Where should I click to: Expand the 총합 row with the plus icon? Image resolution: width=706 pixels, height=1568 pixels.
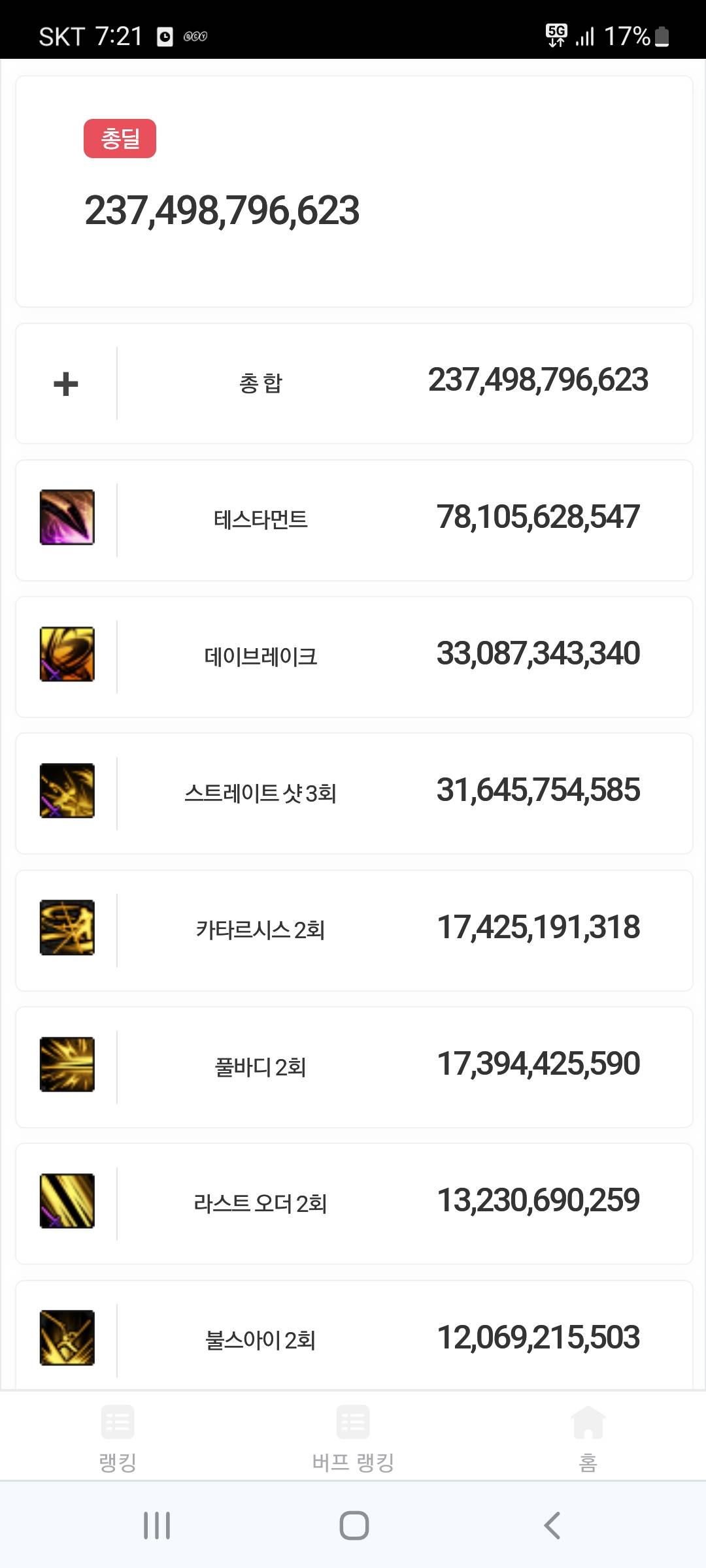pos(66,384)
